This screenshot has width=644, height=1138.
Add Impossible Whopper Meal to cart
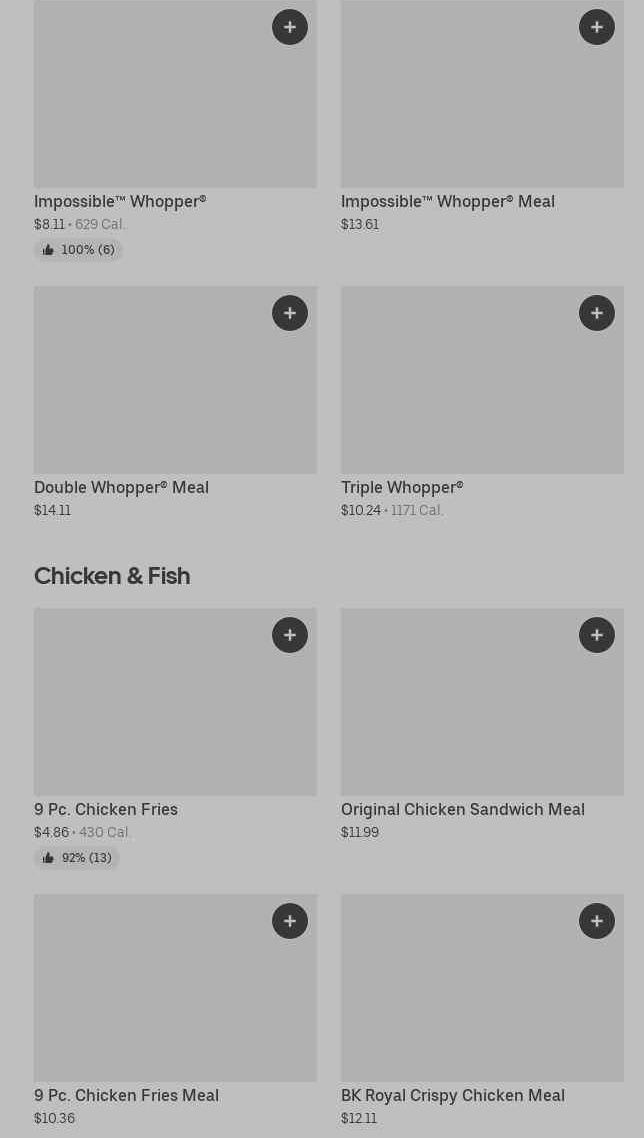pyautogui.click(x=597, y=27)
